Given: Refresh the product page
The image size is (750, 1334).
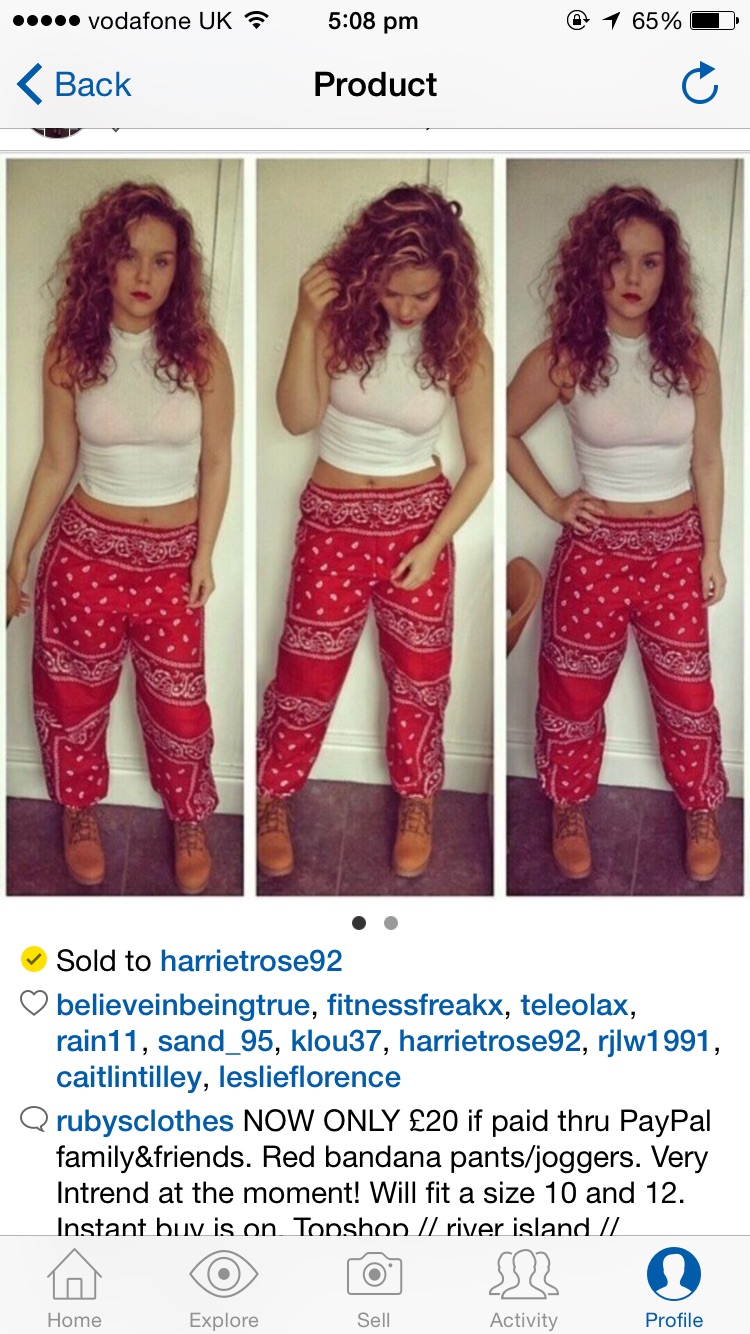Looking at the screenshot, I should [699, 85].
